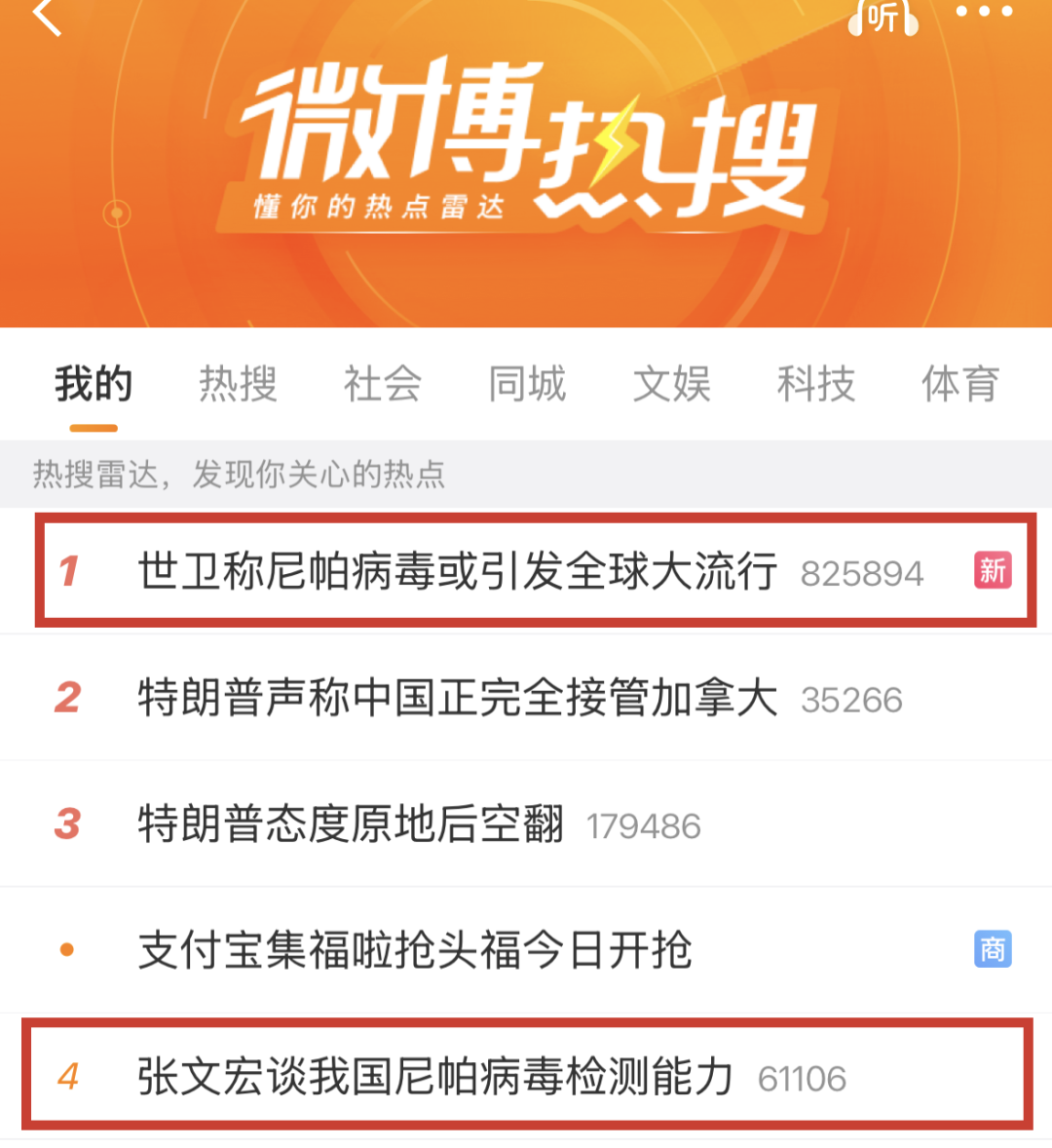This screenshot has width=1052, height=1148.
Task: Open topic 世卫称尼帕病毒或引发全球大流行
Action: click(x=457, y=571)
